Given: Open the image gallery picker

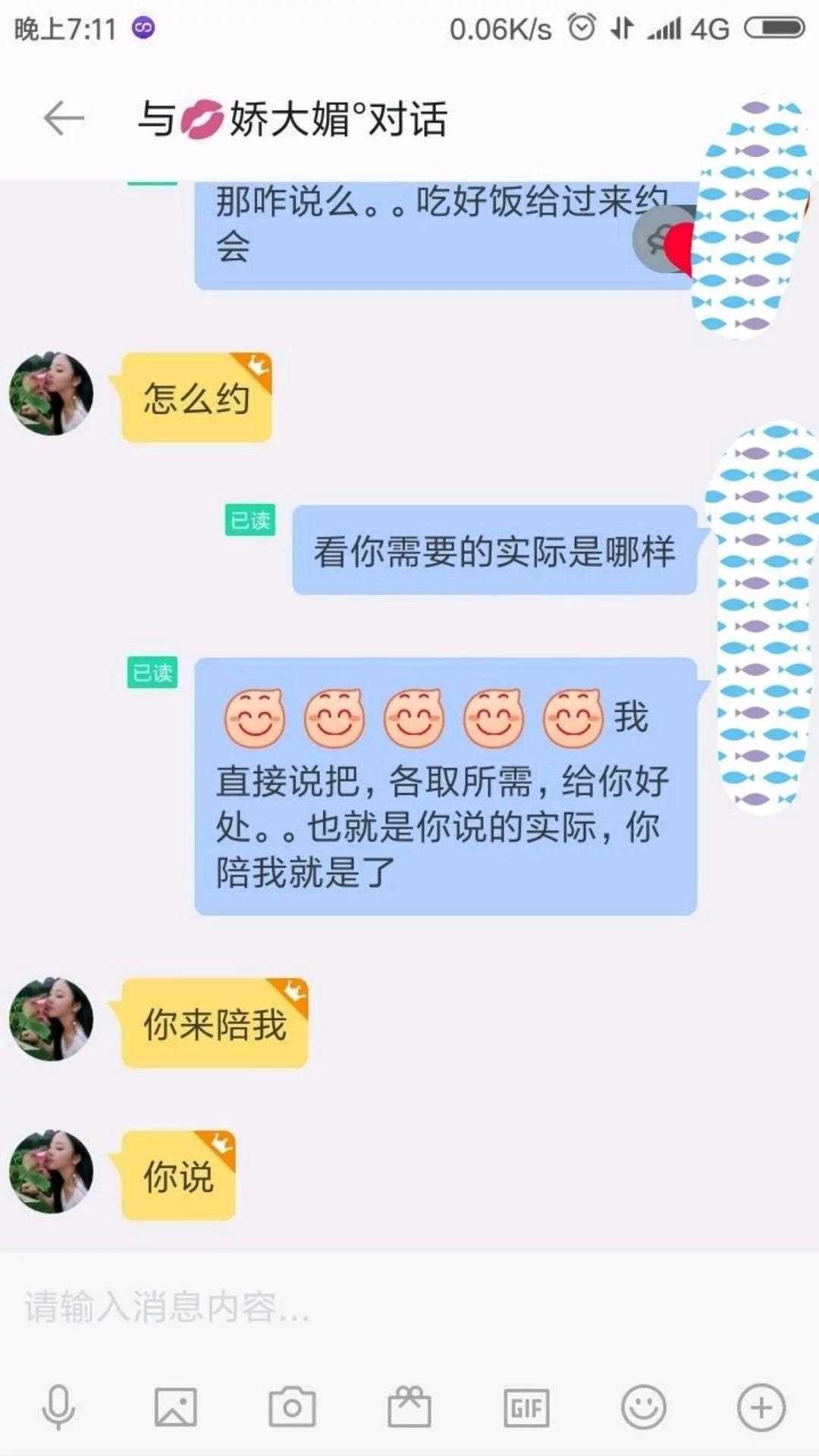Looking at the screenshot, I should [175, 1407].
